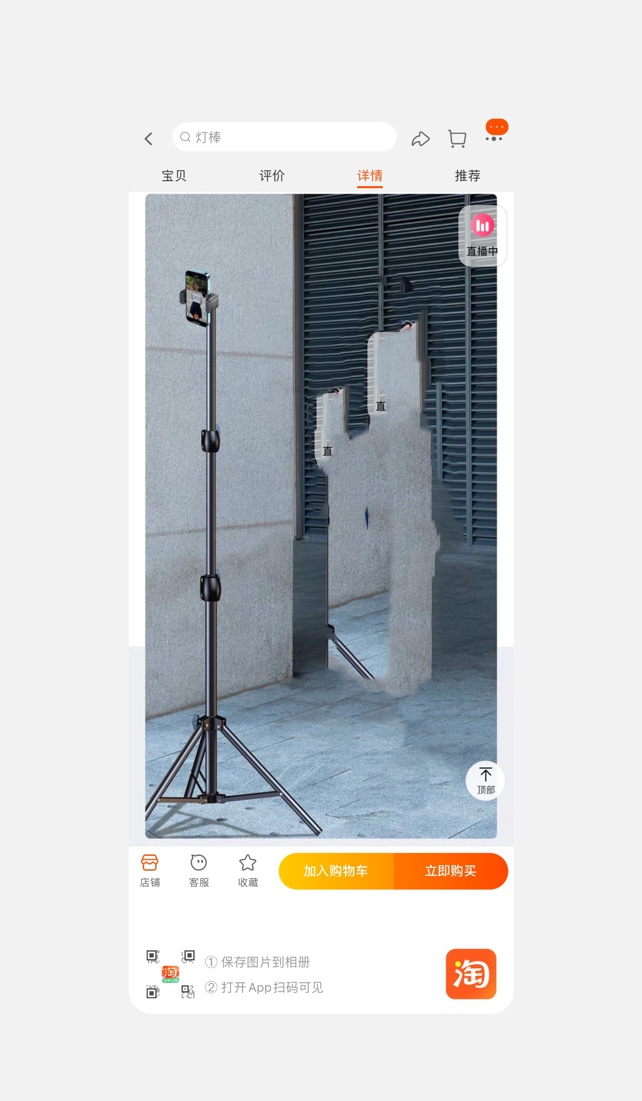Share this product
642x1101 pixels.
421,139
